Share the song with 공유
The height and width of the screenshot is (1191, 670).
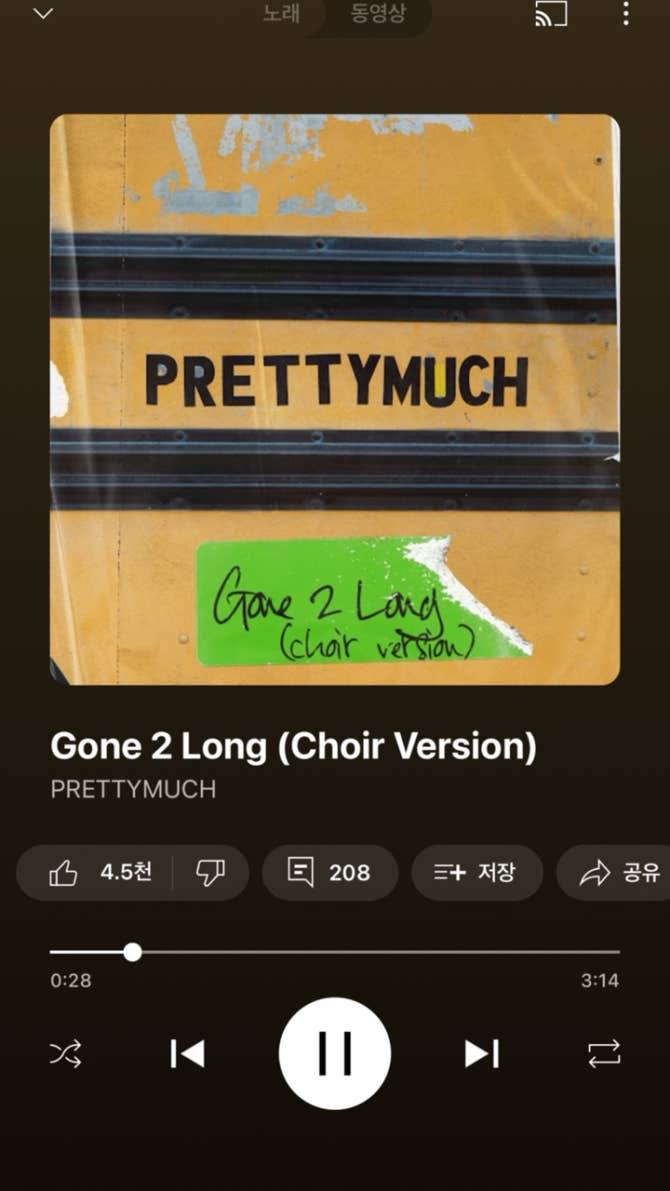pos(620,873)
